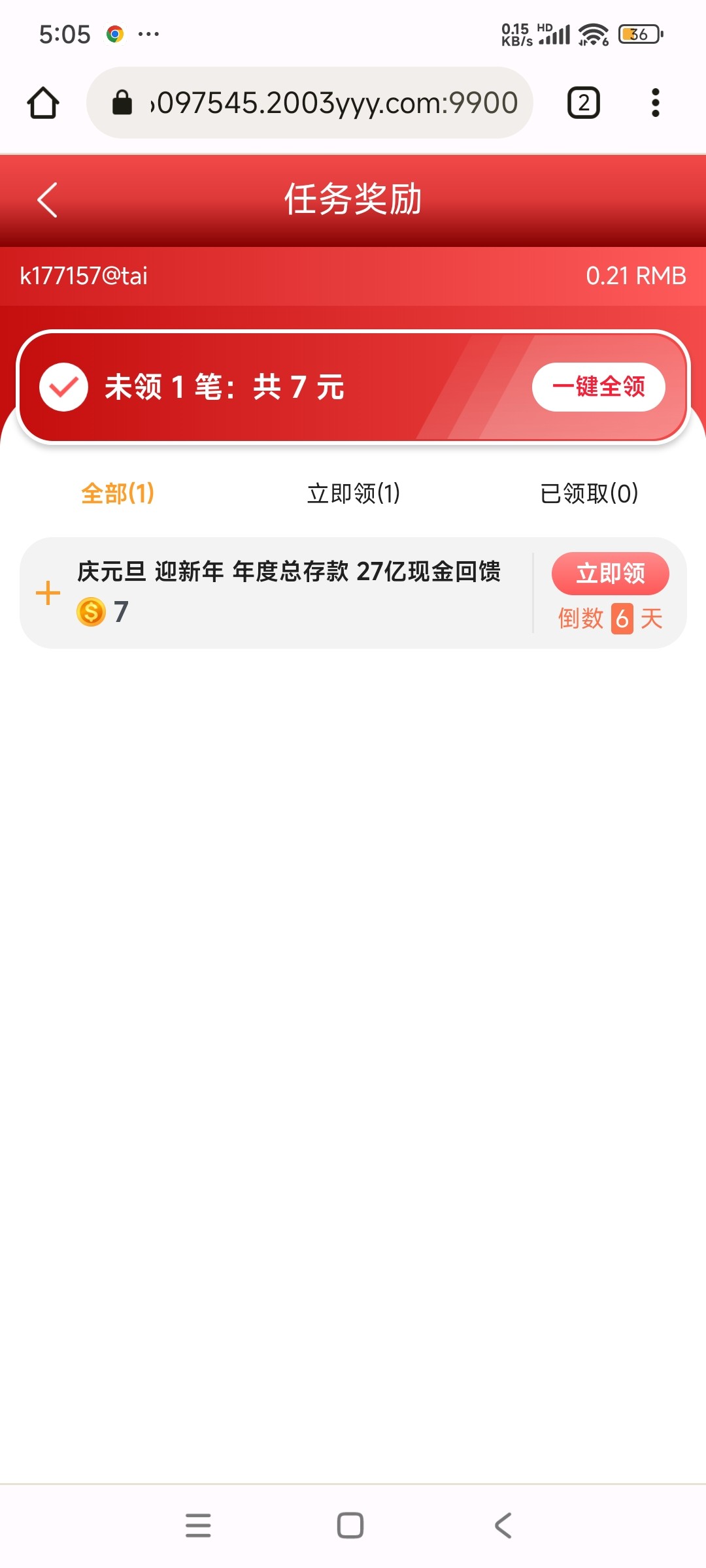Open the Chrome overflow menu
The width and height of the screenshot is (706, 1568).
[x=655, y=103]
